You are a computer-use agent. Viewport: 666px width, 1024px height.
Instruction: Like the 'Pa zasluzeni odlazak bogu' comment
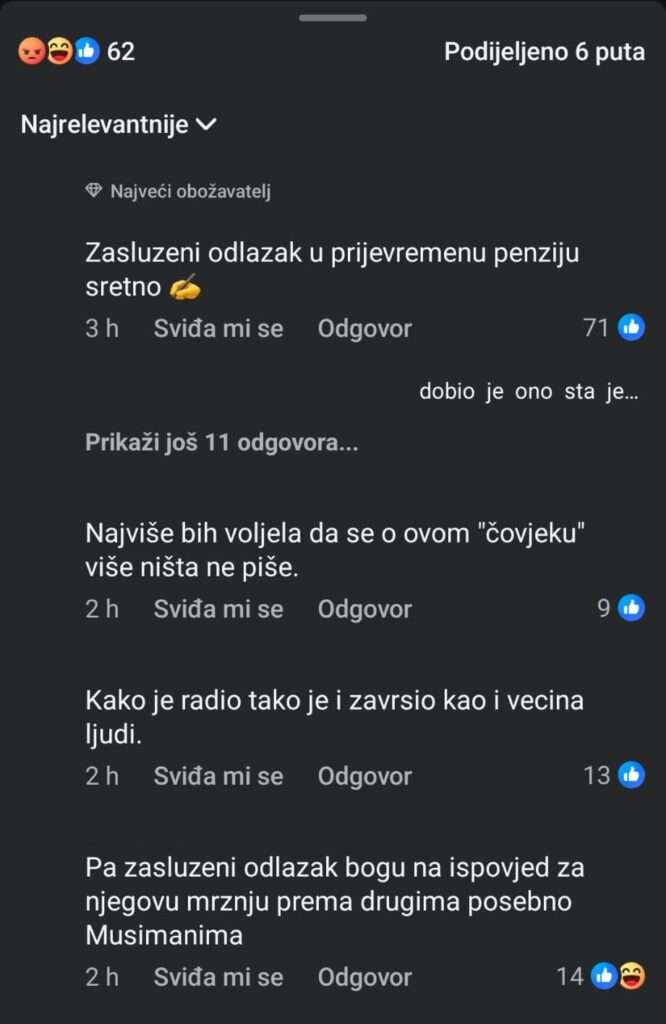tap(218, 977)
